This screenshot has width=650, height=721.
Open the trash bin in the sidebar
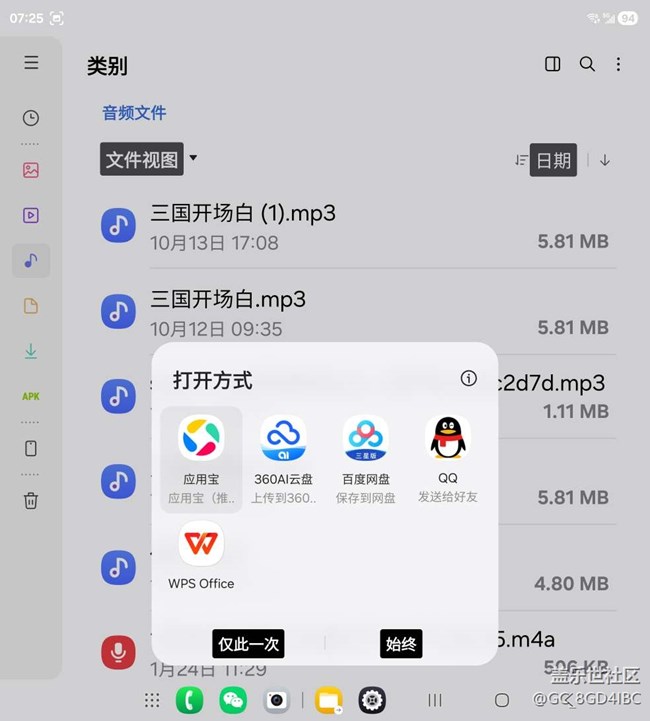pos(31,500)
